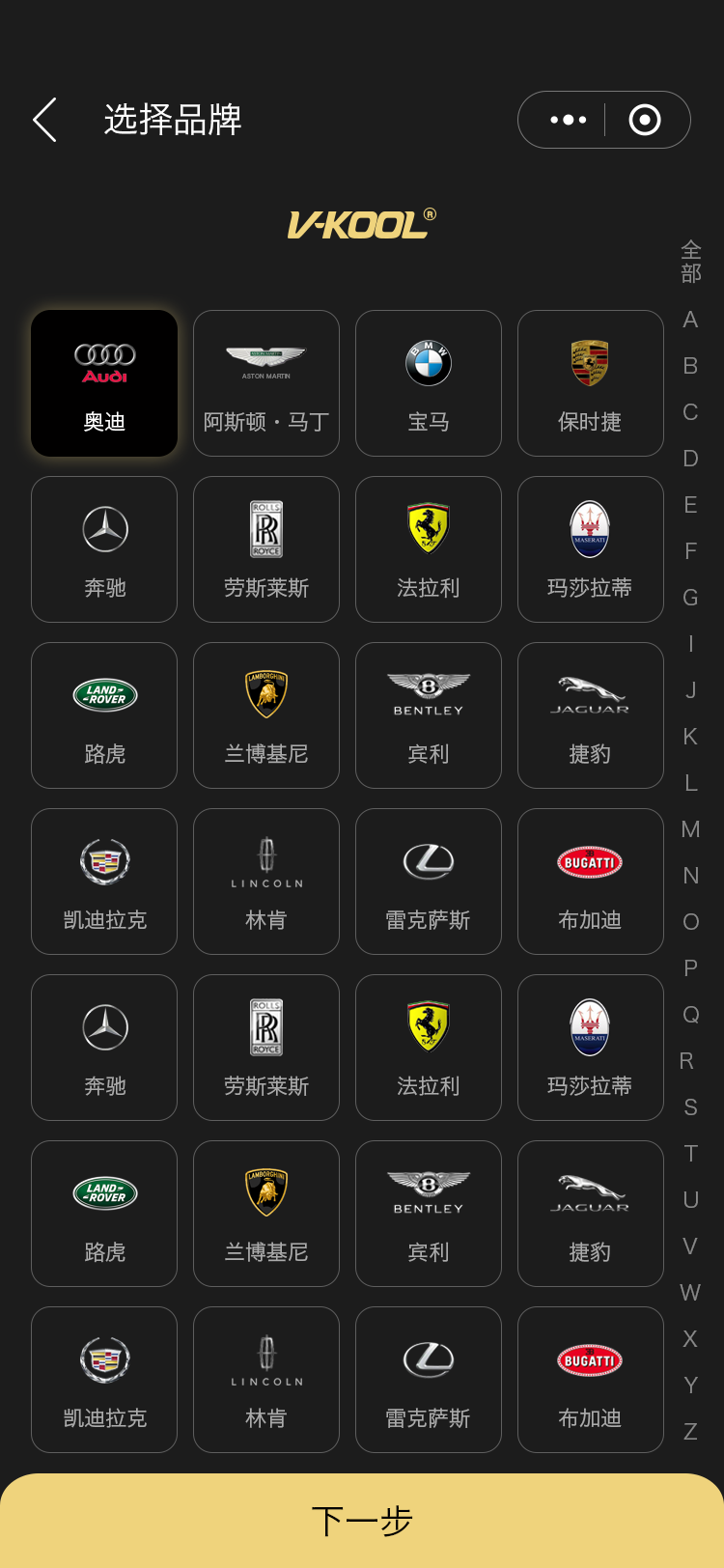Viewport: 724px width, 1568px height.
Task: Select the 宝马 (BMW) brand
Action: click(x=428, y=382)
